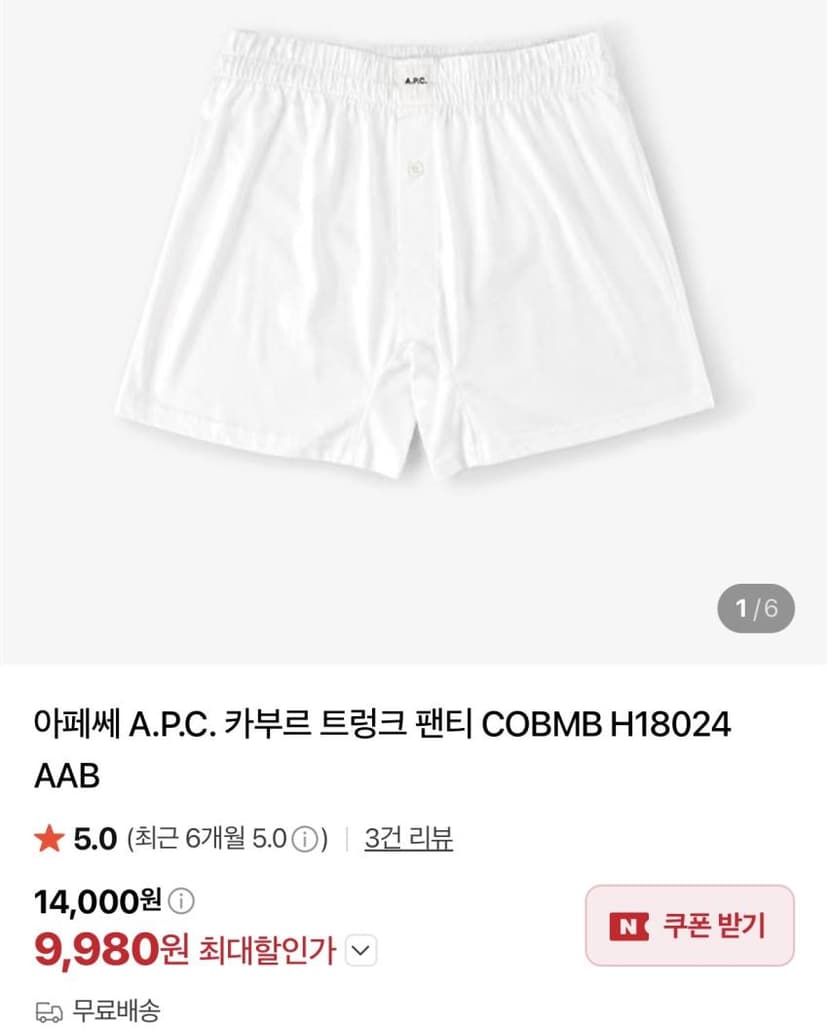Open info icon beside 14,000원 price
The width and height of the screenshot is (828, 1035).
coord(182,901)
